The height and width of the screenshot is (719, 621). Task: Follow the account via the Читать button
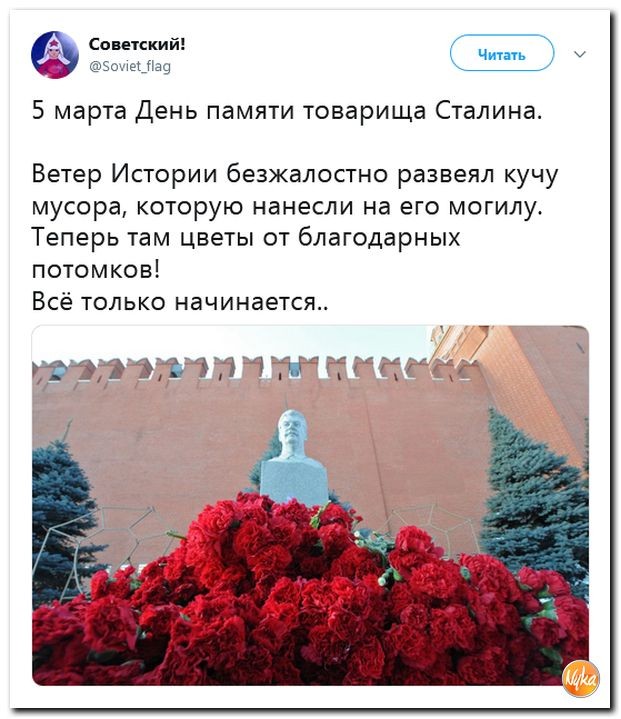(x=501, y=54)
